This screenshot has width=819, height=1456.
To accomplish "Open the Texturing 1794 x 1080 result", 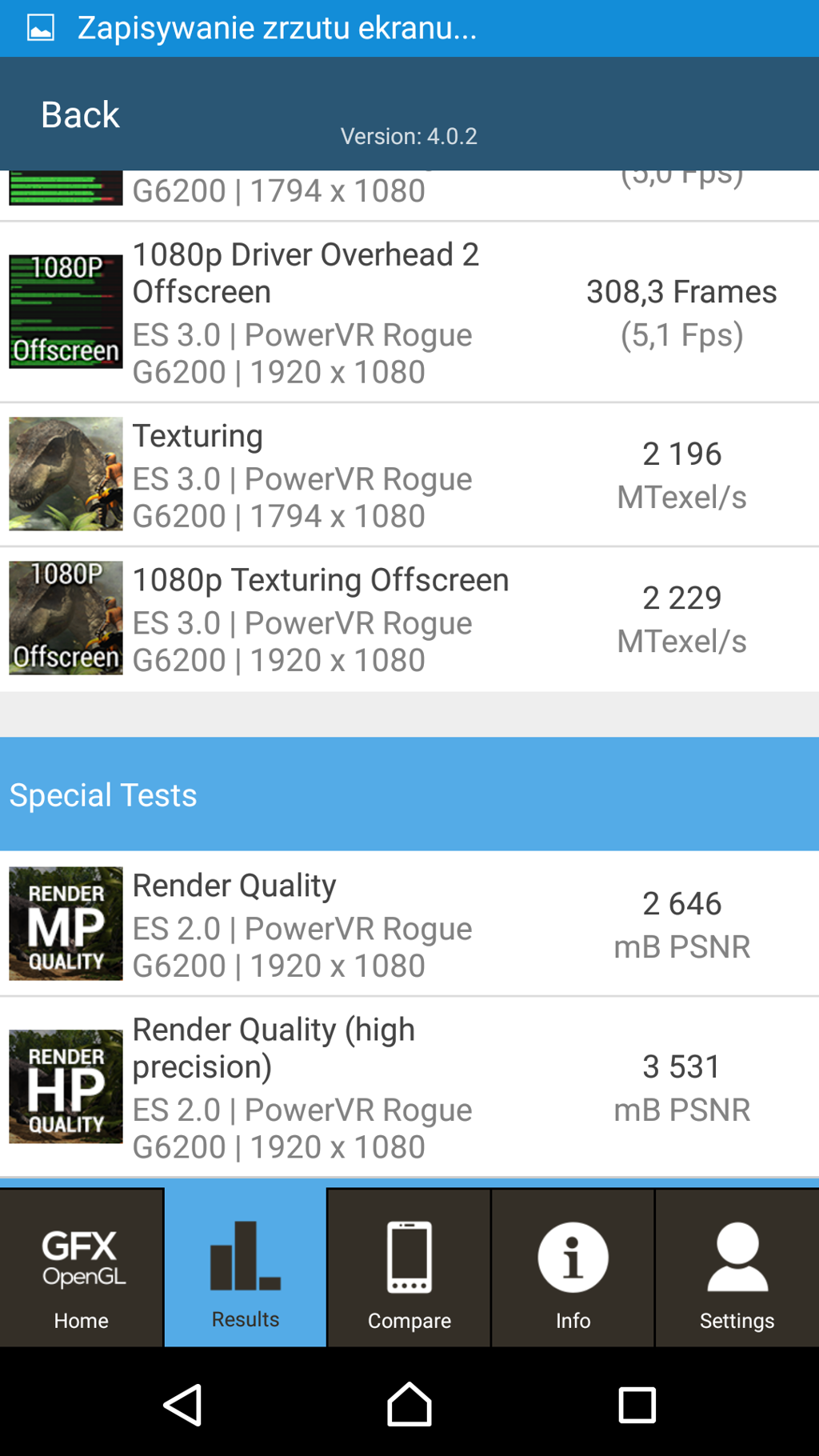I will click(409, 475).
